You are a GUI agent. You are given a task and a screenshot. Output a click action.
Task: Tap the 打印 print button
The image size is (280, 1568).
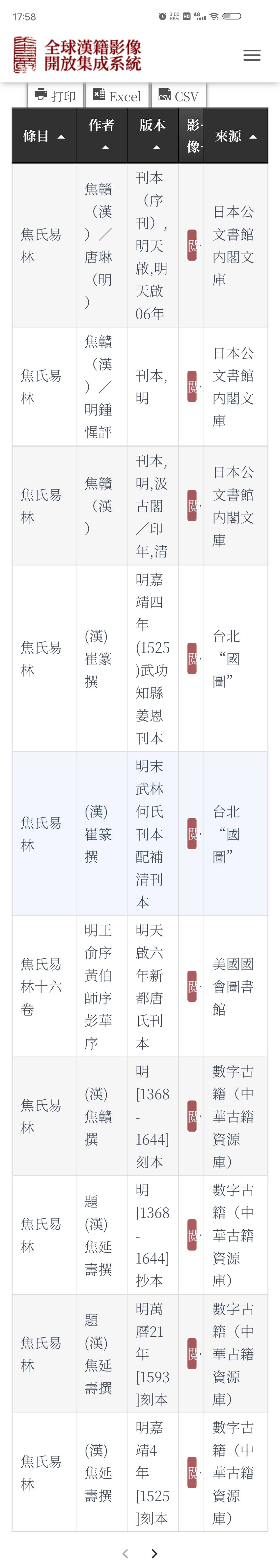pos(55,96)
